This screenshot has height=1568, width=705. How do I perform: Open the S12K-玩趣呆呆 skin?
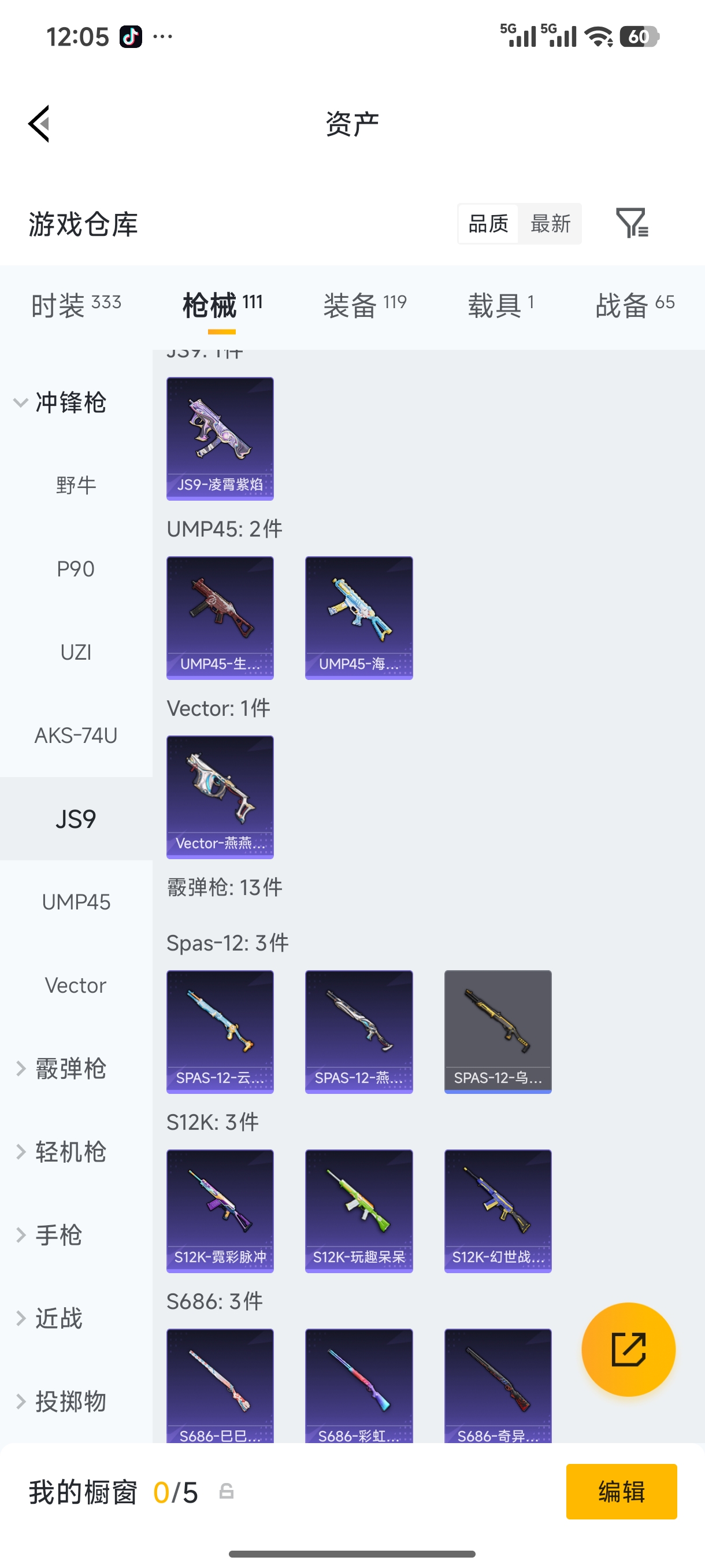(x=358, y=1210)
